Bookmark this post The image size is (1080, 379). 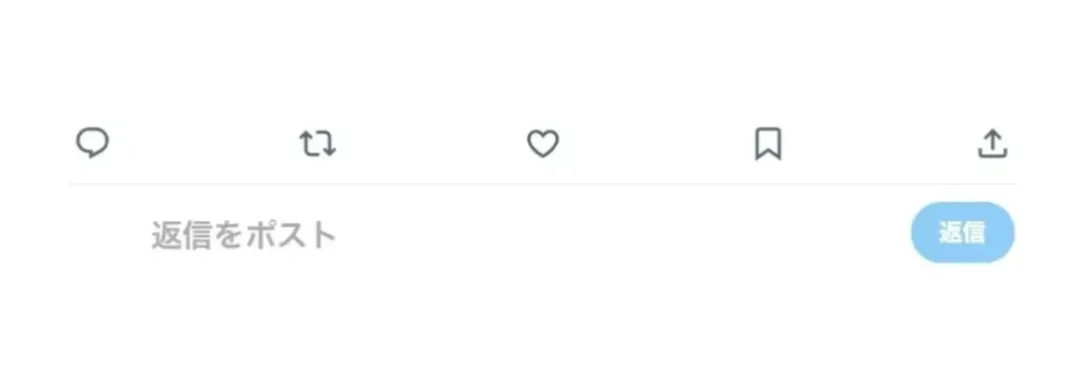click(768, 144)
